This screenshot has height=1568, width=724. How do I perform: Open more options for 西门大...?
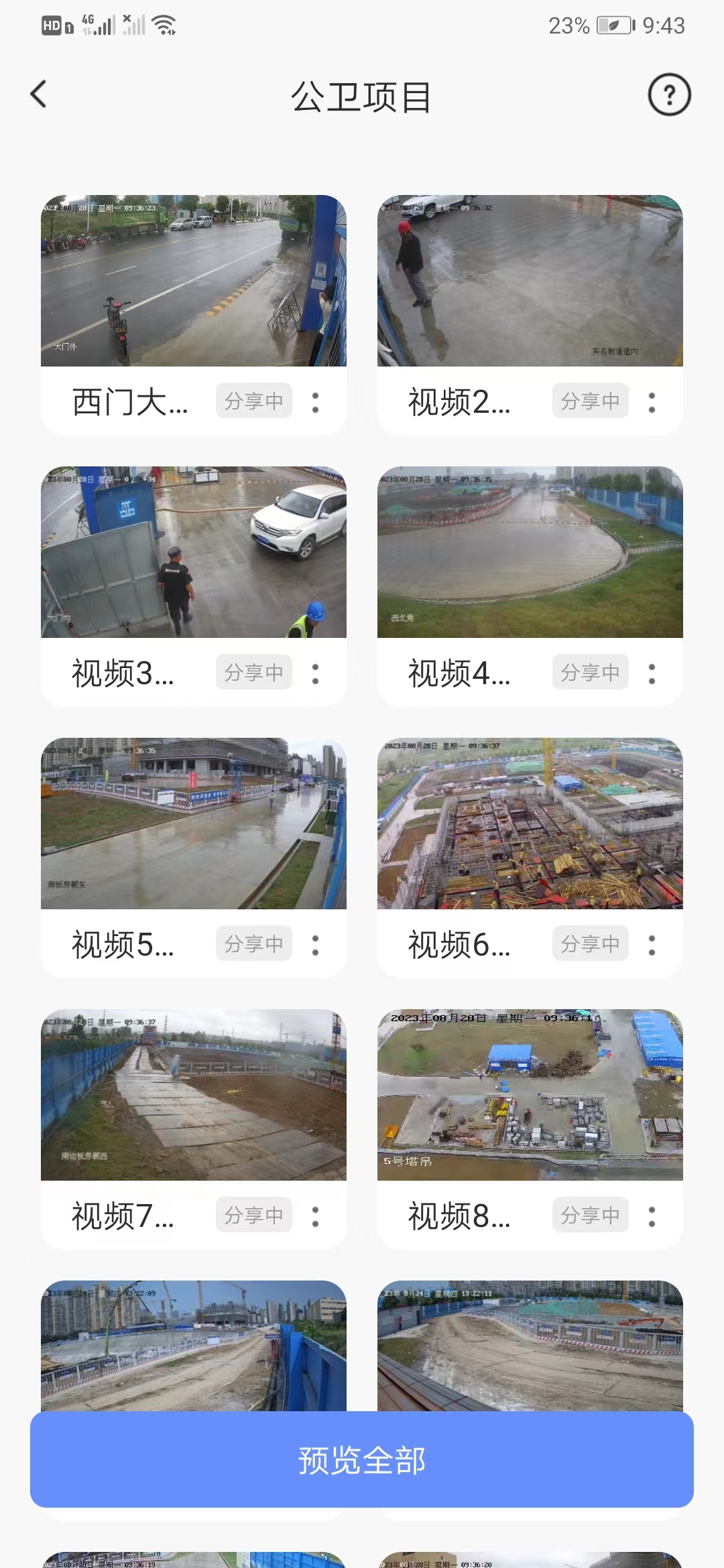coord(315,402)
